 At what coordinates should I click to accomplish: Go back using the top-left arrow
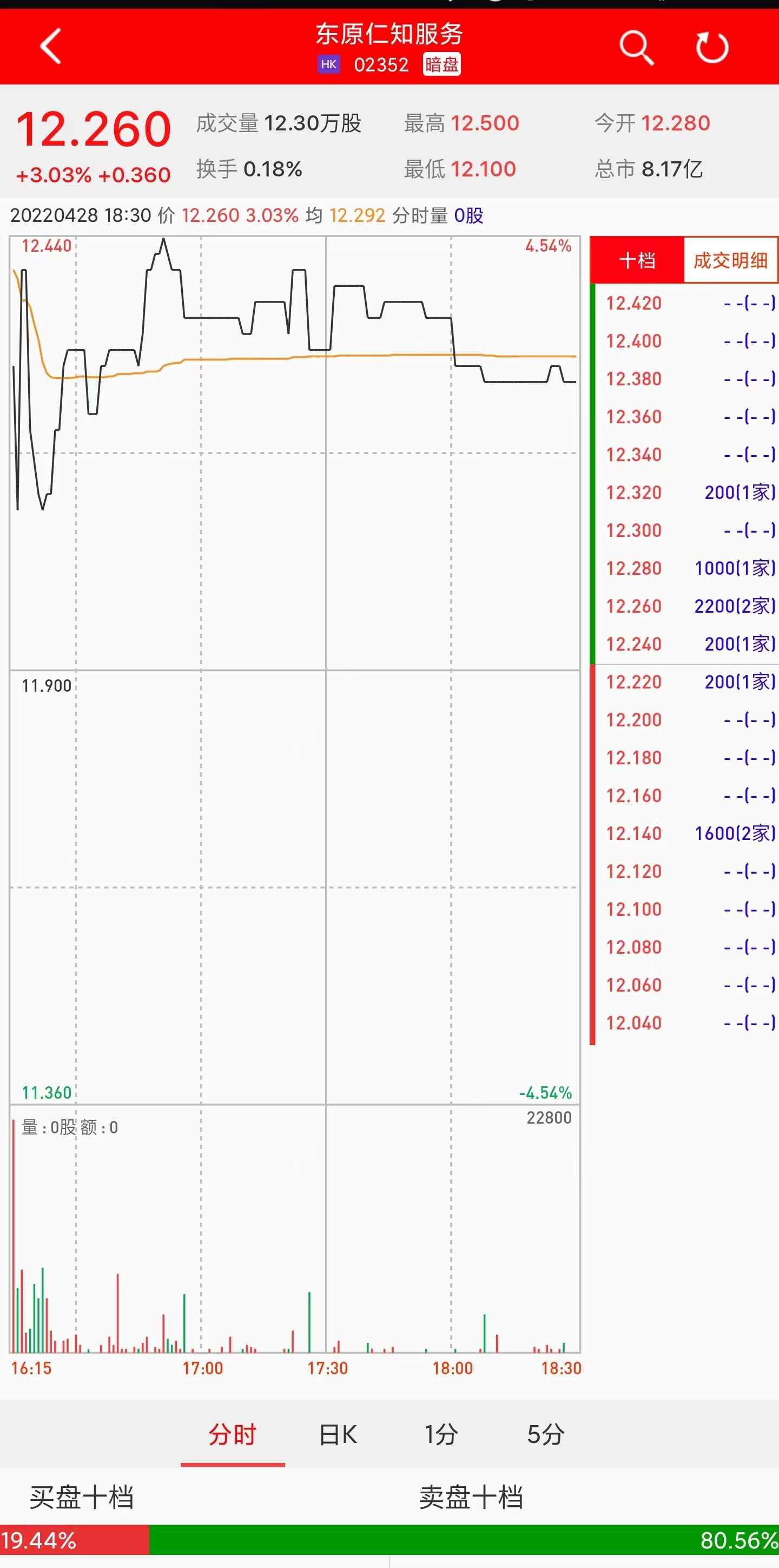coord(50,47)
